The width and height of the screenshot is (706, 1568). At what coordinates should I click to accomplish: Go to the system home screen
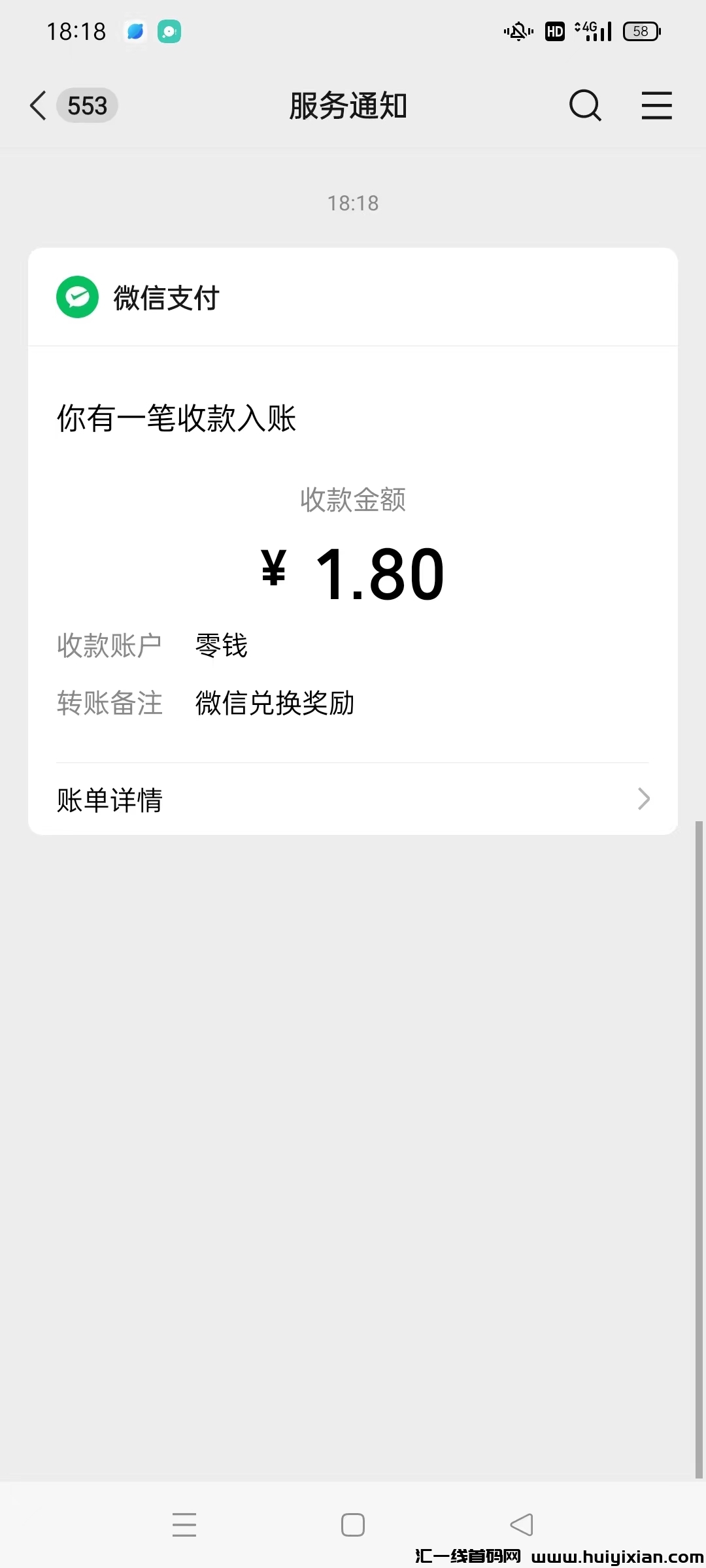(x=353, y=1525)
